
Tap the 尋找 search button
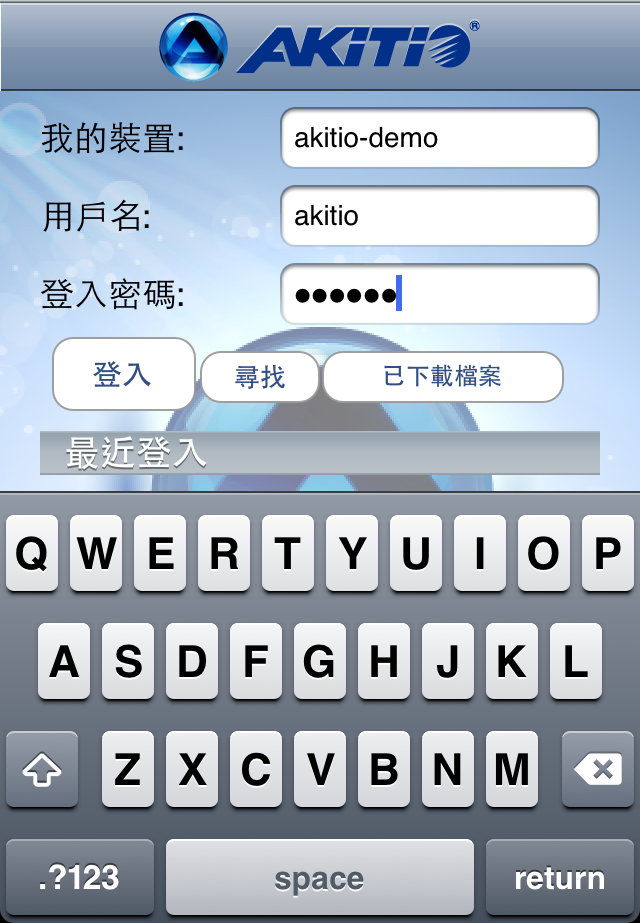coord(260,377)
